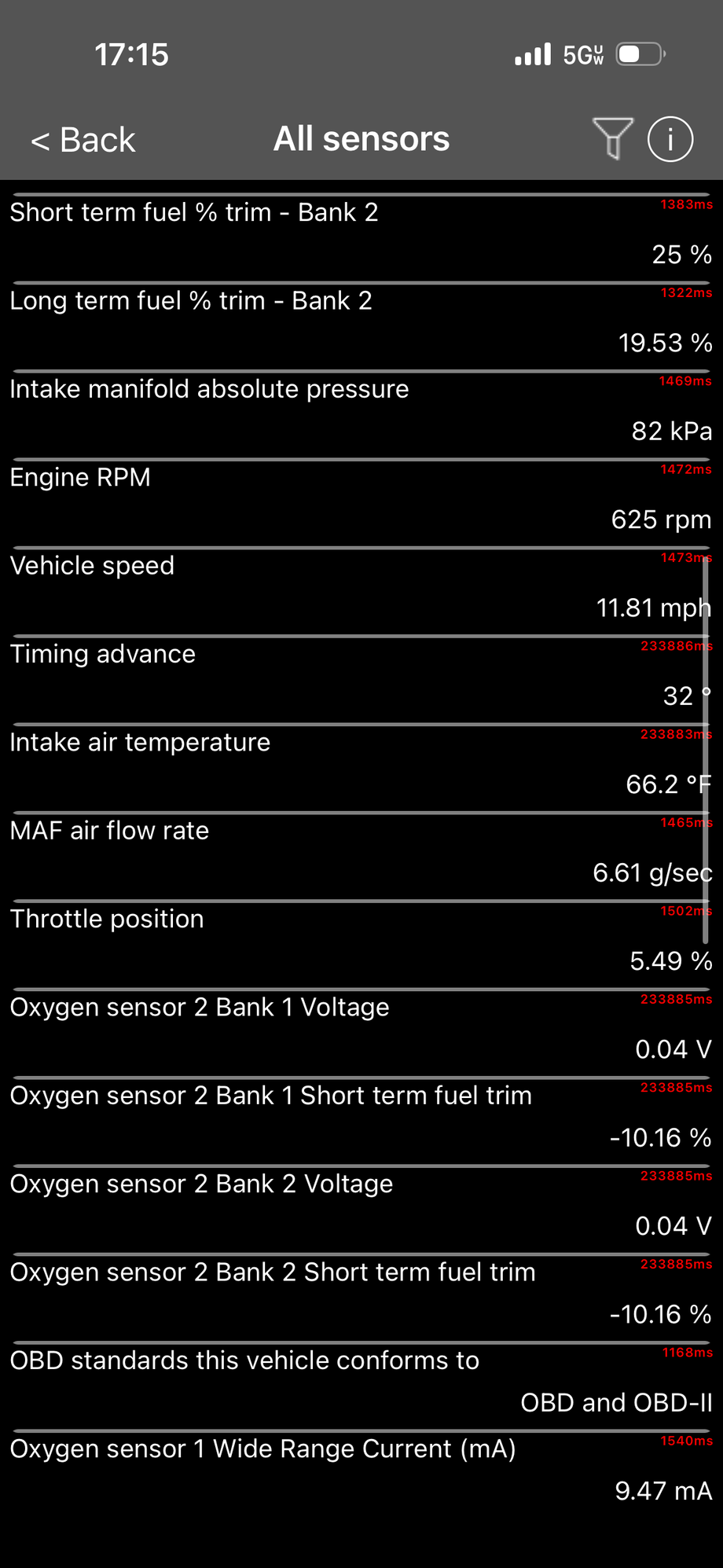Go back from All sensors
Screen dimensions: 723x1568
(x=83, y=140)
